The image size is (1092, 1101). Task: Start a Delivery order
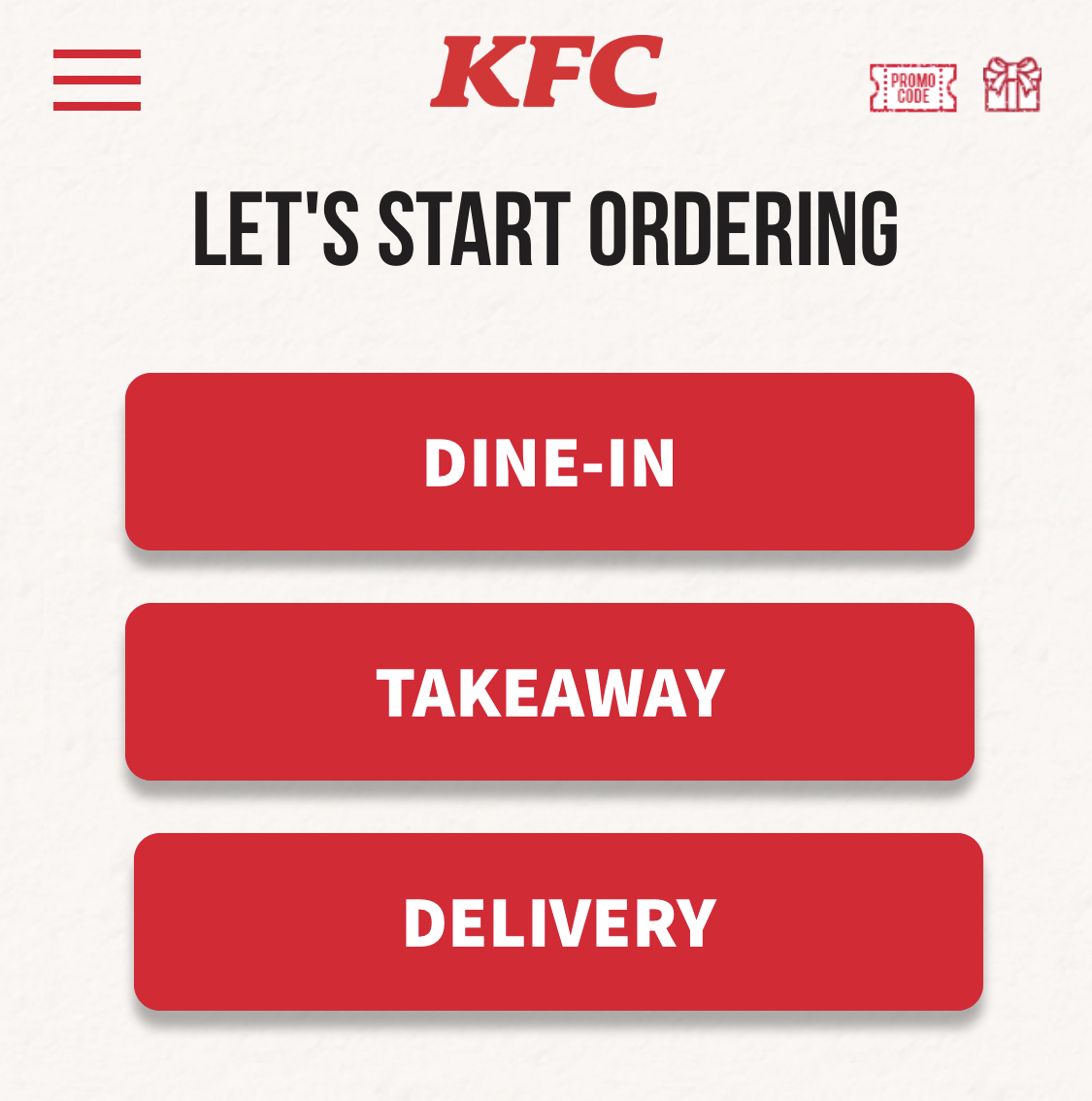pos(558,922)
